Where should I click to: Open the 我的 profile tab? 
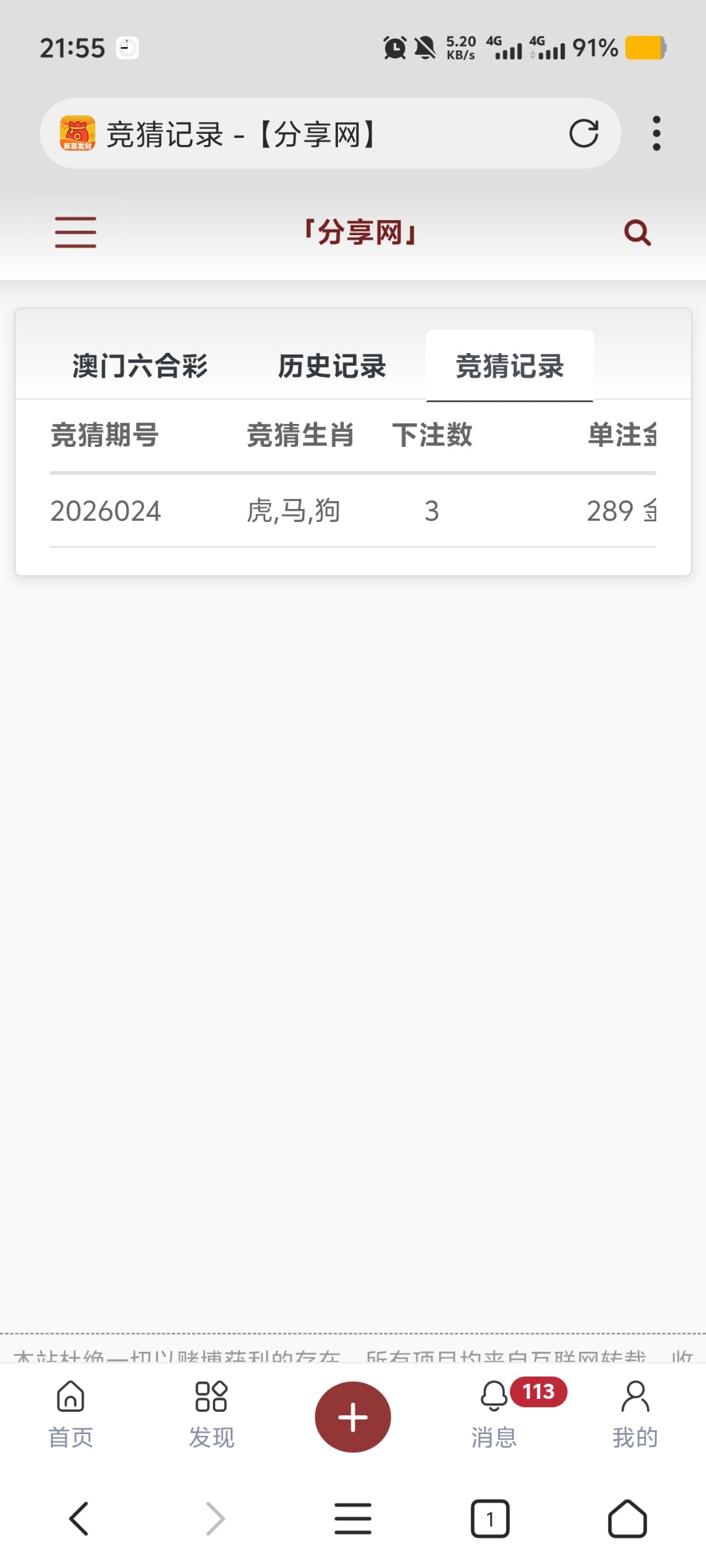coord(635,1414)
